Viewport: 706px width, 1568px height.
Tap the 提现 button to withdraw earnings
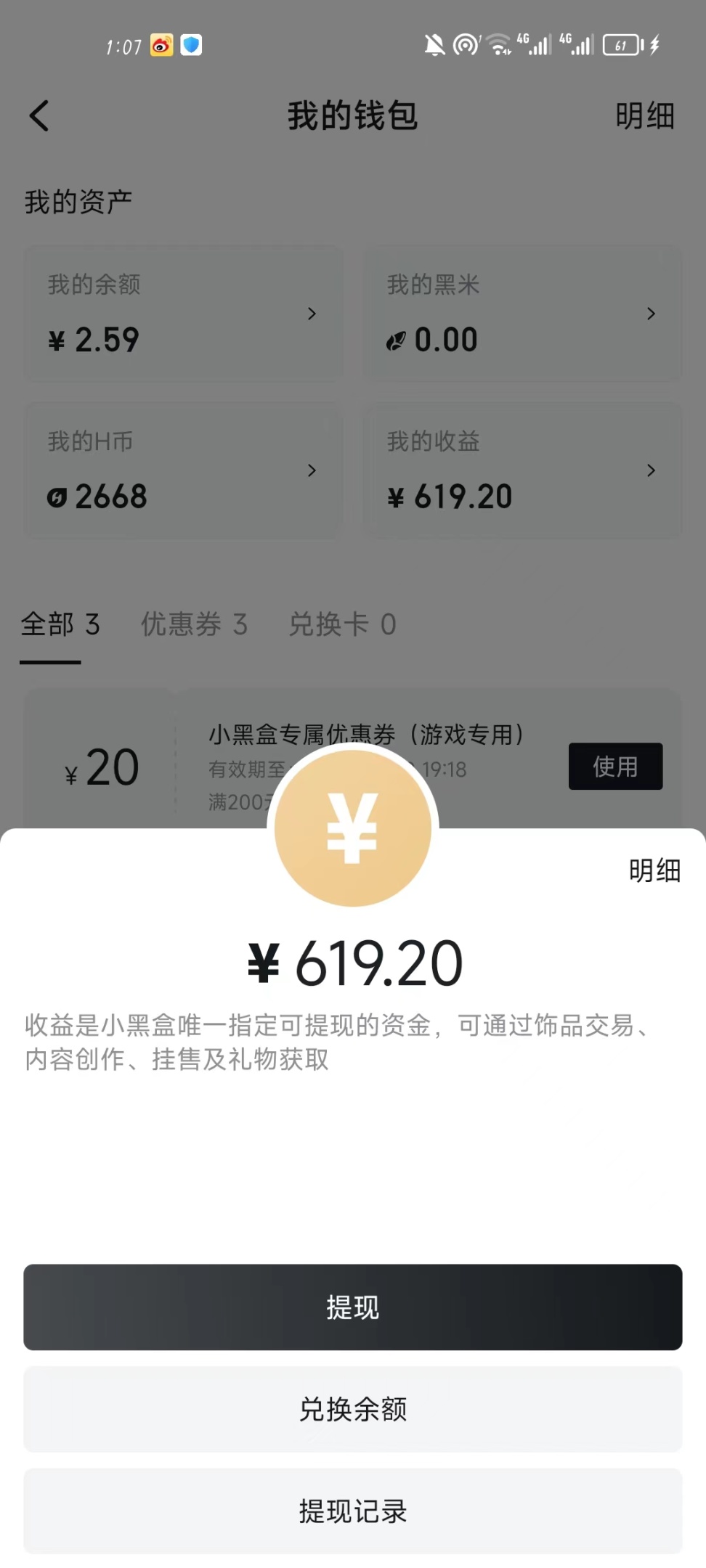(x=353, y=1307)
